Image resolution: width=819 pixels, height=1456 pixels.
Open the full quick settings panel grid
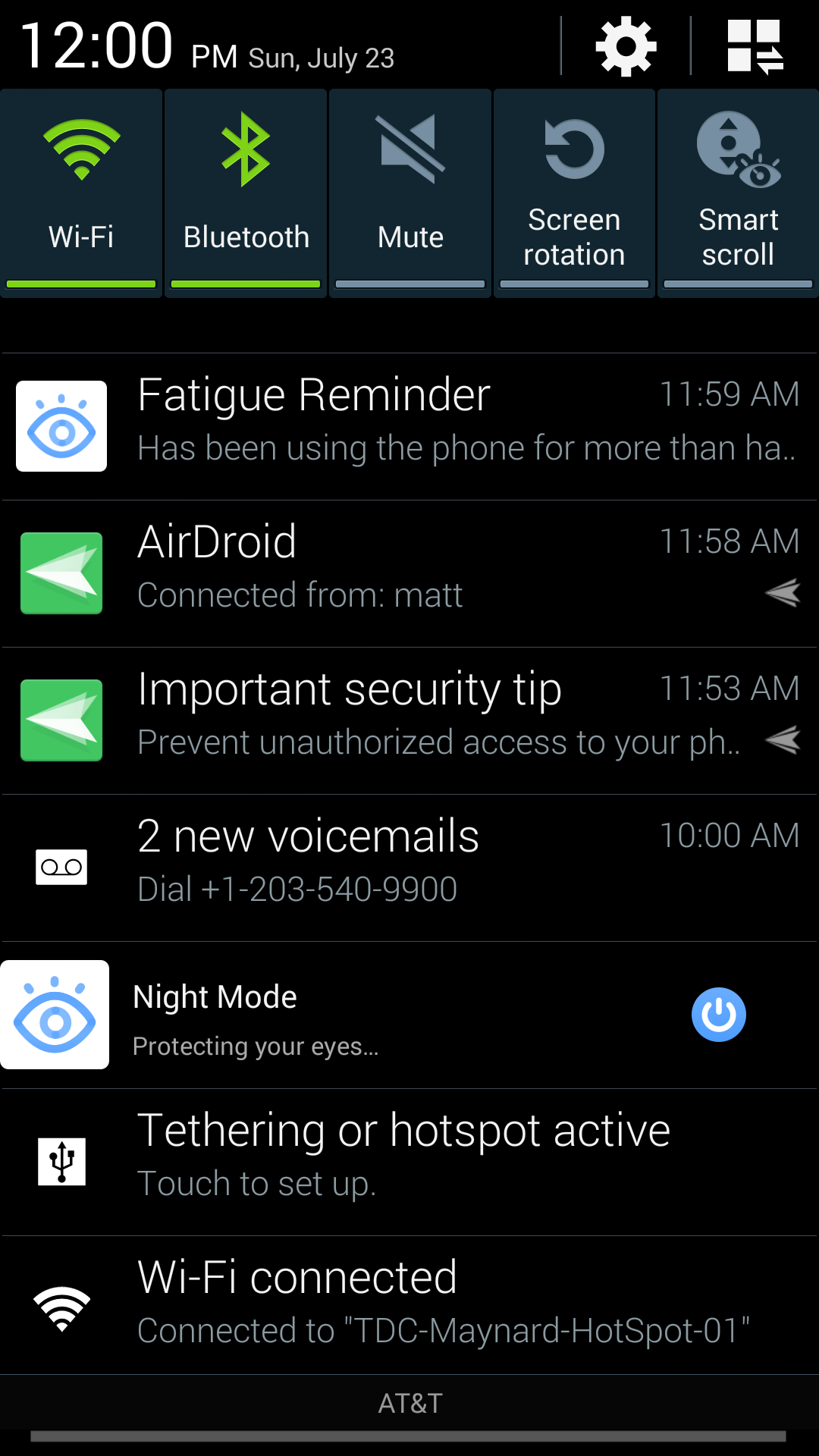(x=755, y=47)
